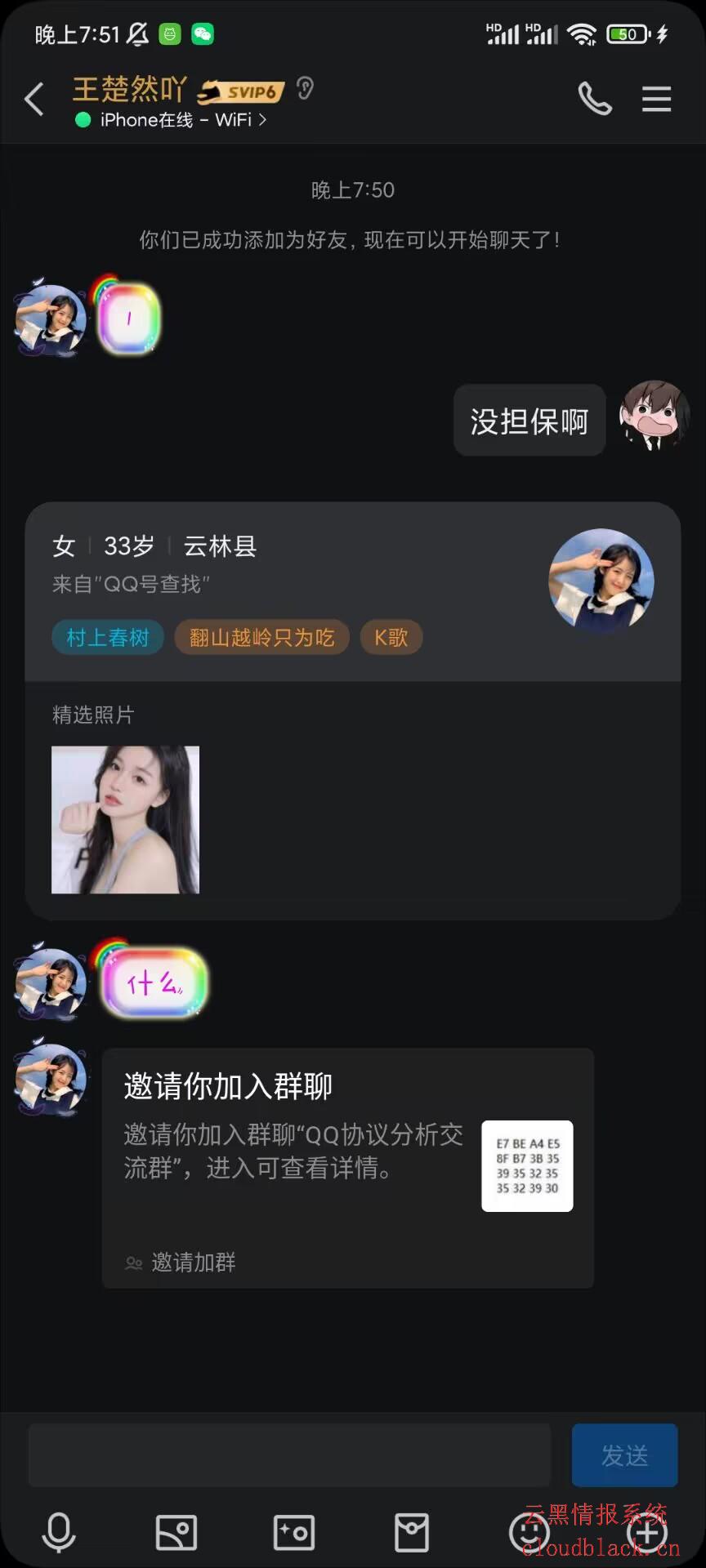The width and height of the screenshot is (706, 1568).
Task: Focus the message text input box
Action: (x=289, y=1455)
